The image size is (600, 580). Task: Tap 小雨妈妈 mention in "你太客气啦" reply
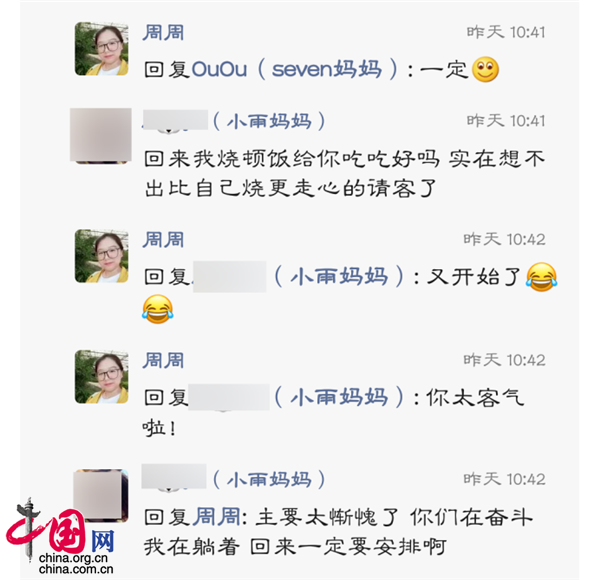[x=338, y=397]
